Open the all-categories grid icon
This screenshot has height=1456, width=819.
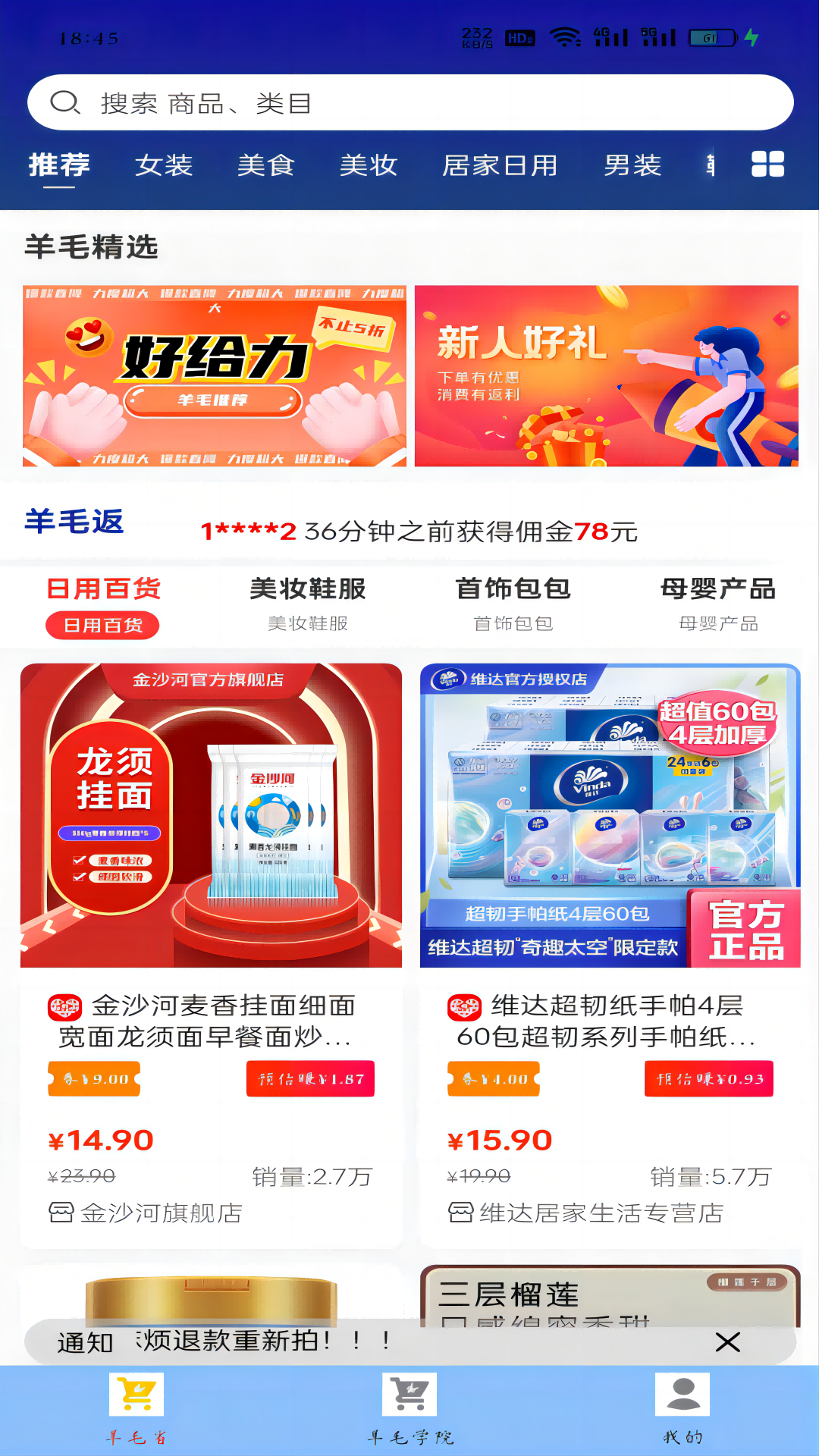click(x=767, y=164)
